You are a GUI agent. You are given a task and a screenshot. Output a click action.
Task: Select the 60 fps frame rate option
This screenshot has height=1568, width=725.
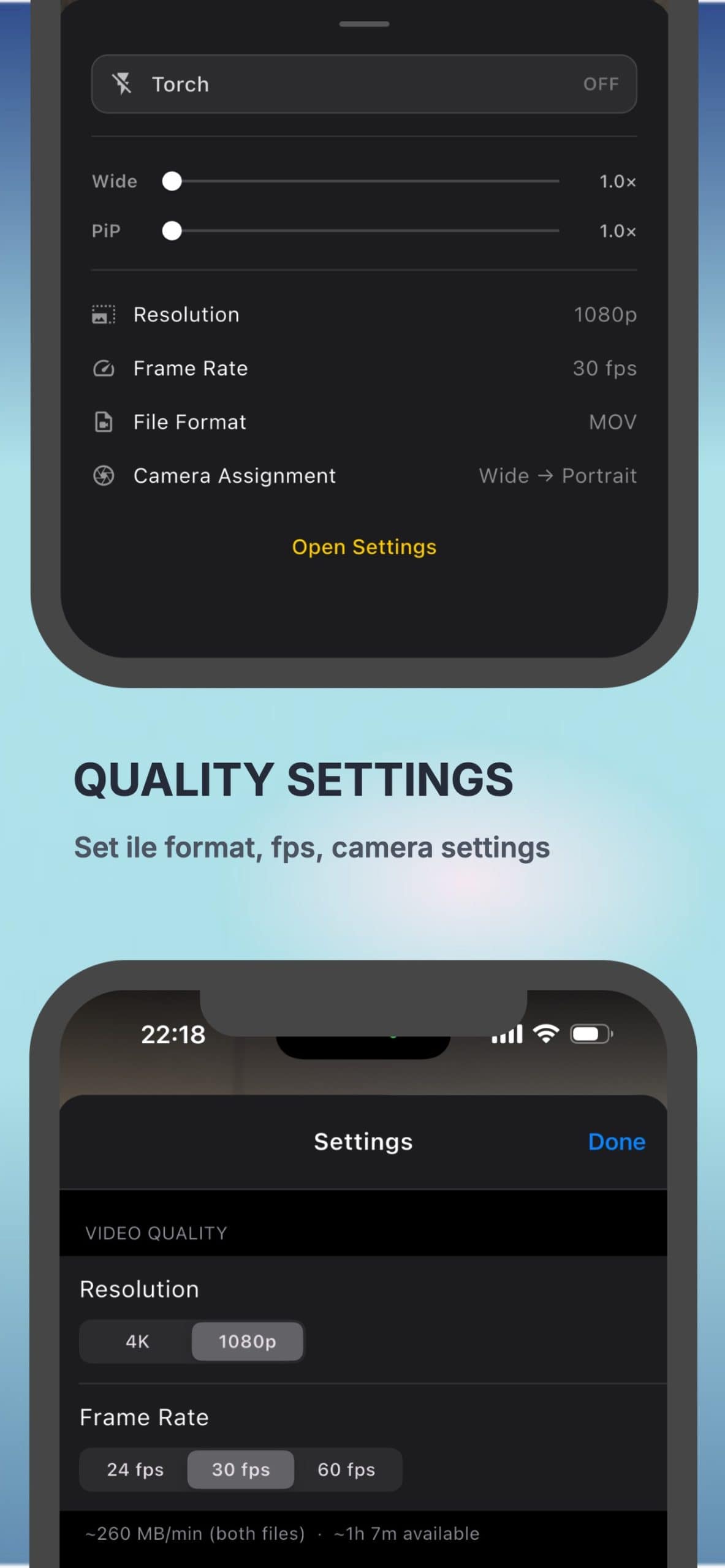[x=346, y=1470]
